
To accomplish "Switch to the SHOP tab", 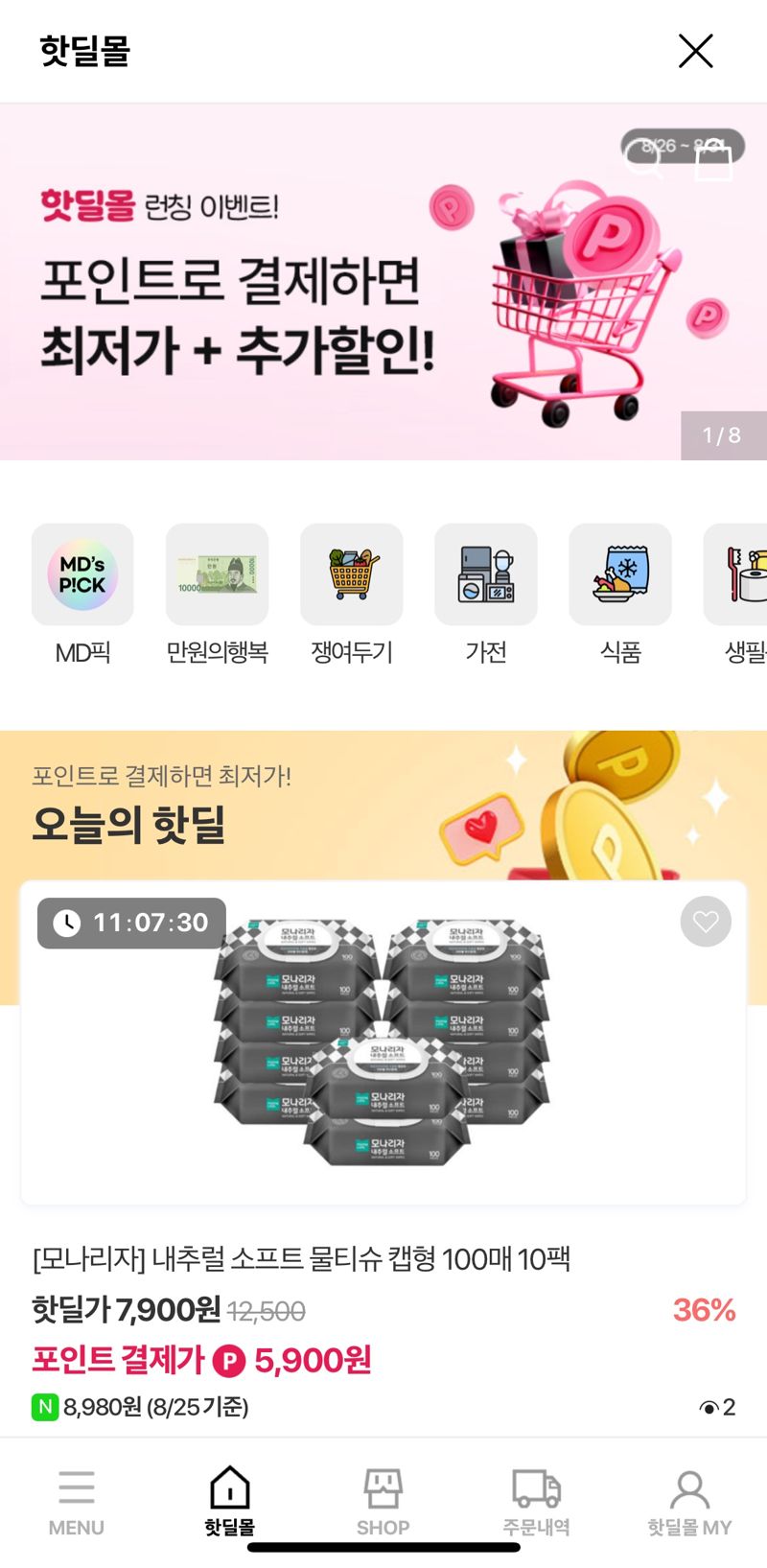I will [383, 1501].
